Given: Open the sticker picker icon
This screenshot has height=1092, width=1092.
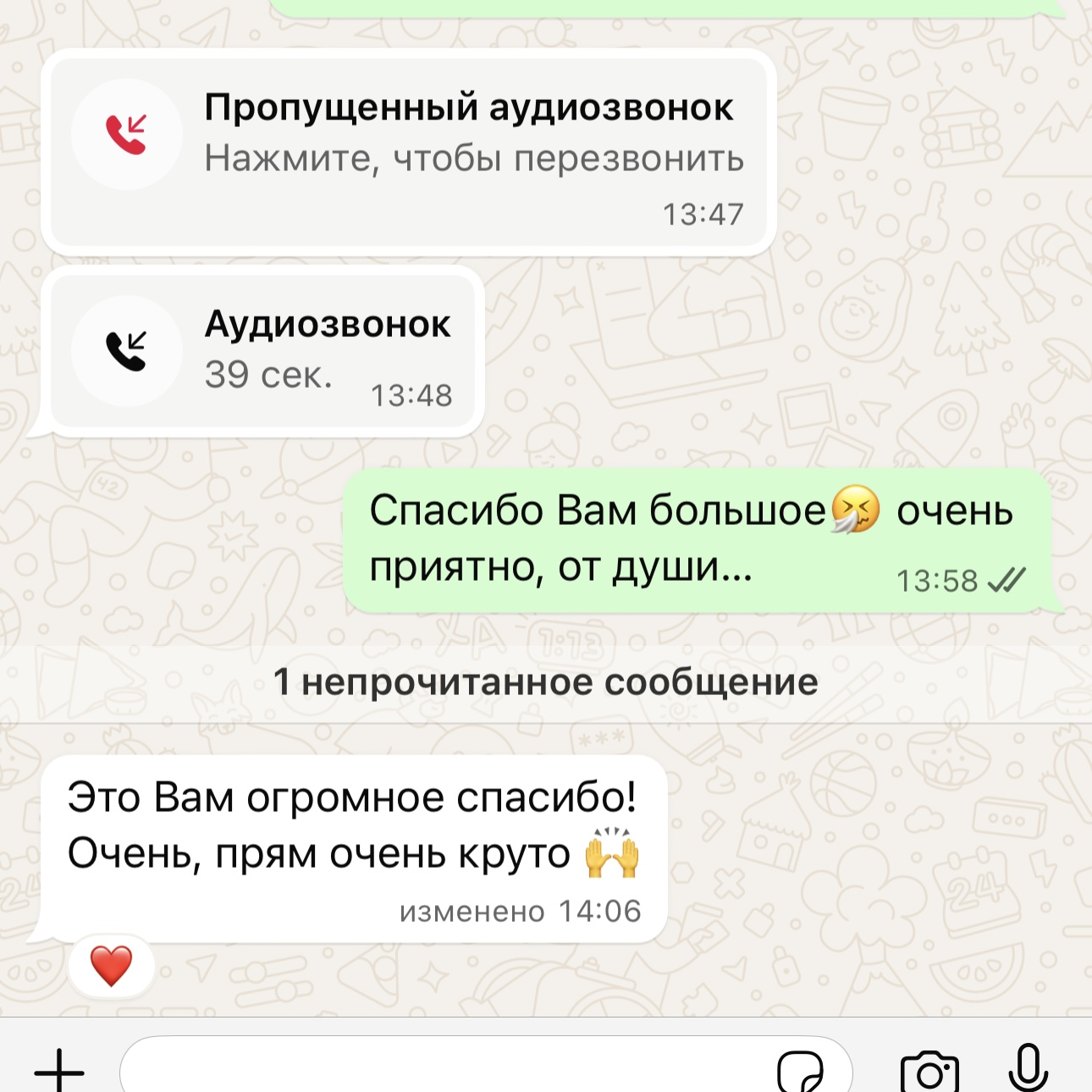Looking at the screenshot, I should (800, 1072).
